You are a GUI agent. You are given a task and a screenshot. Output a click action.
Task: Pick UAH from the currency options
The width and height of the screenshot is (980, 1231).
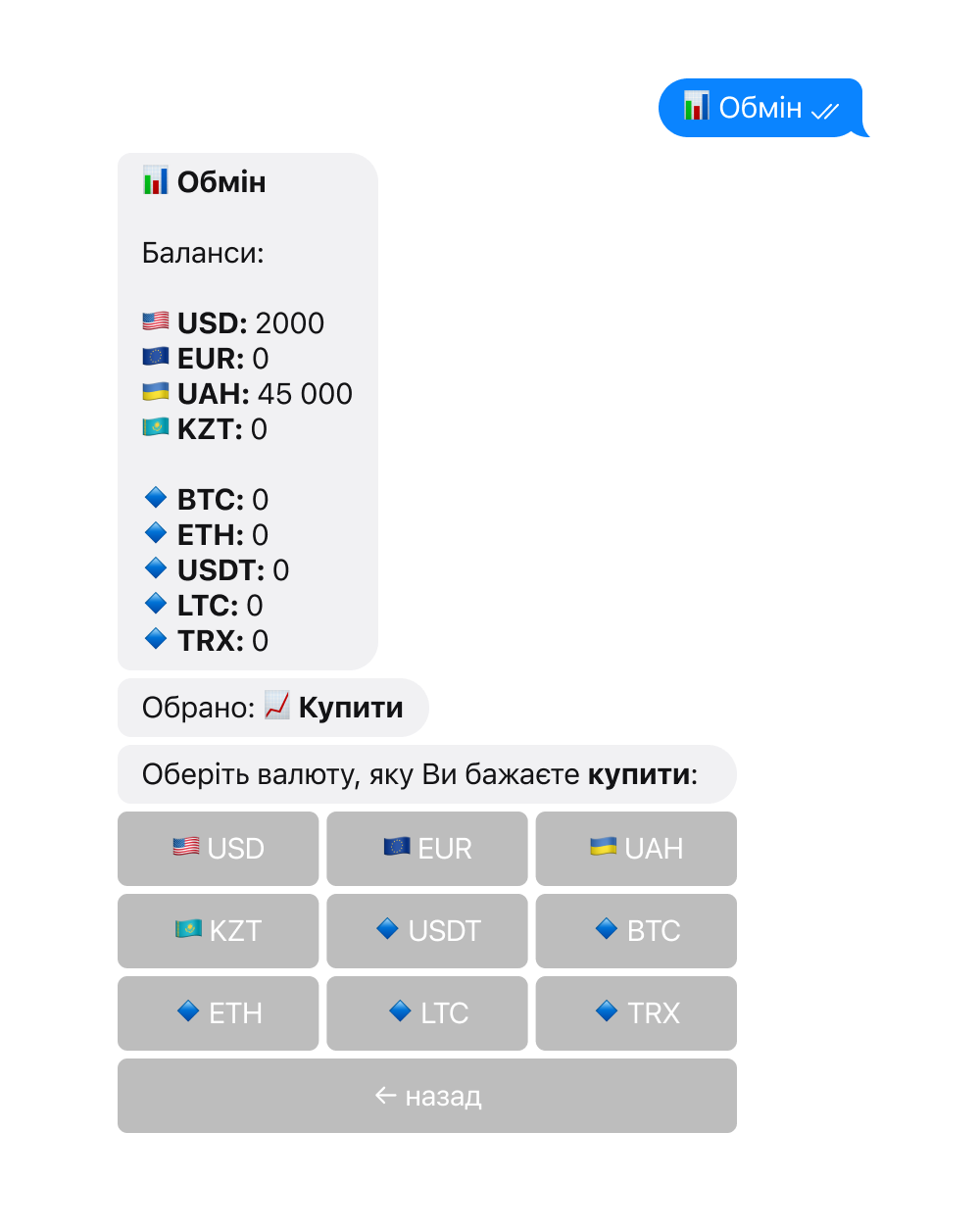point(637,849)
